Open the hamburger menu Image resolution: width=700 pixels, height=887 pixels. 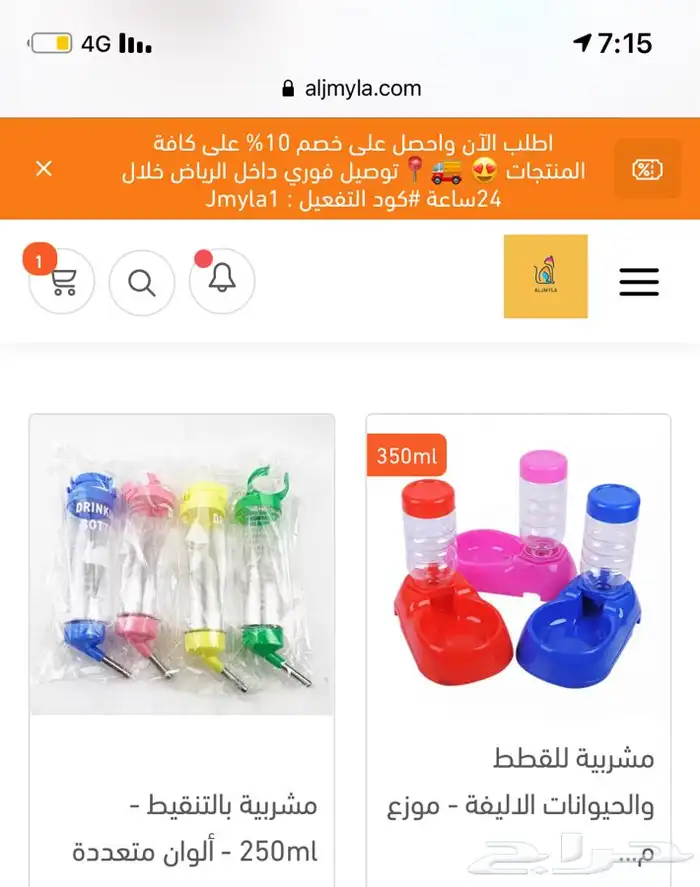pos(639,281)
